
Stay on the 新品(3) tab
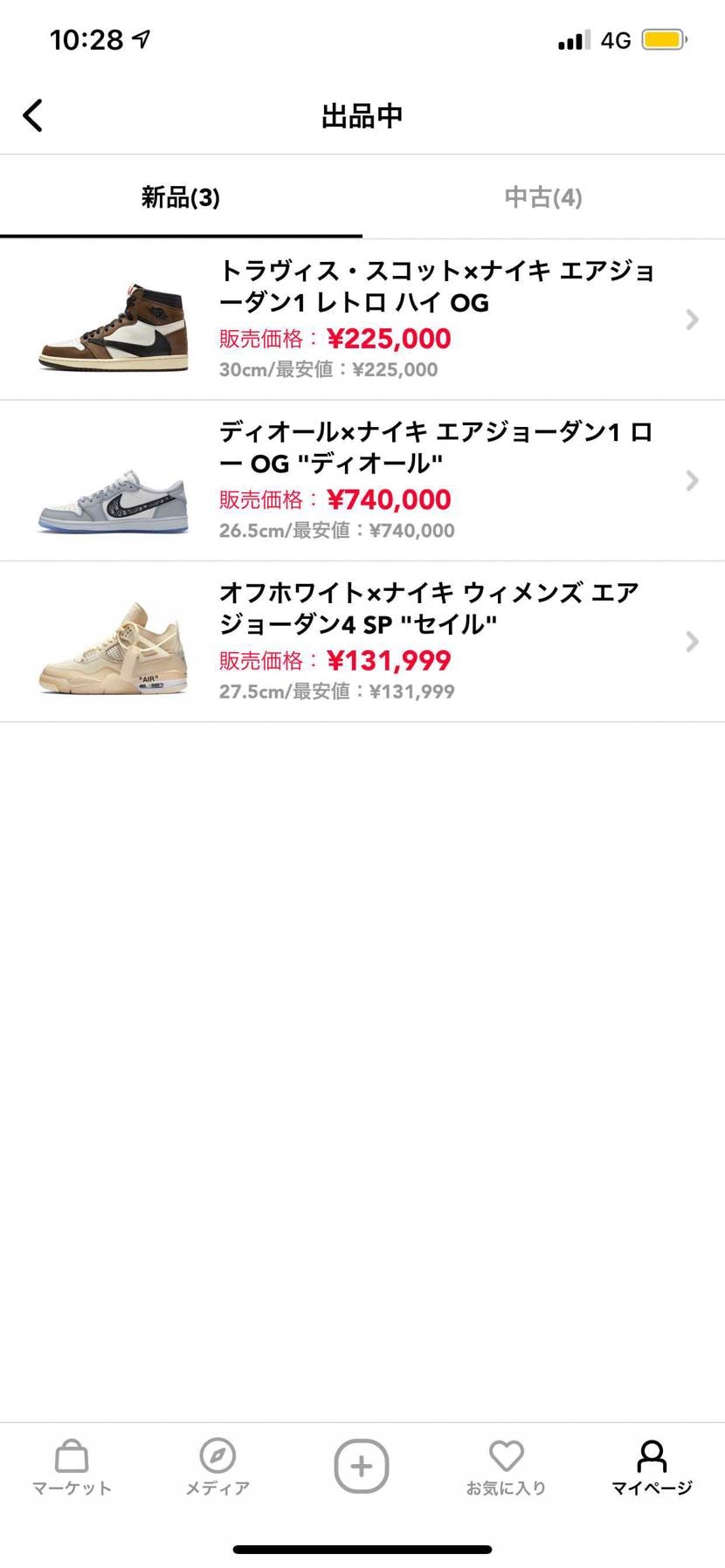[179, 197]
